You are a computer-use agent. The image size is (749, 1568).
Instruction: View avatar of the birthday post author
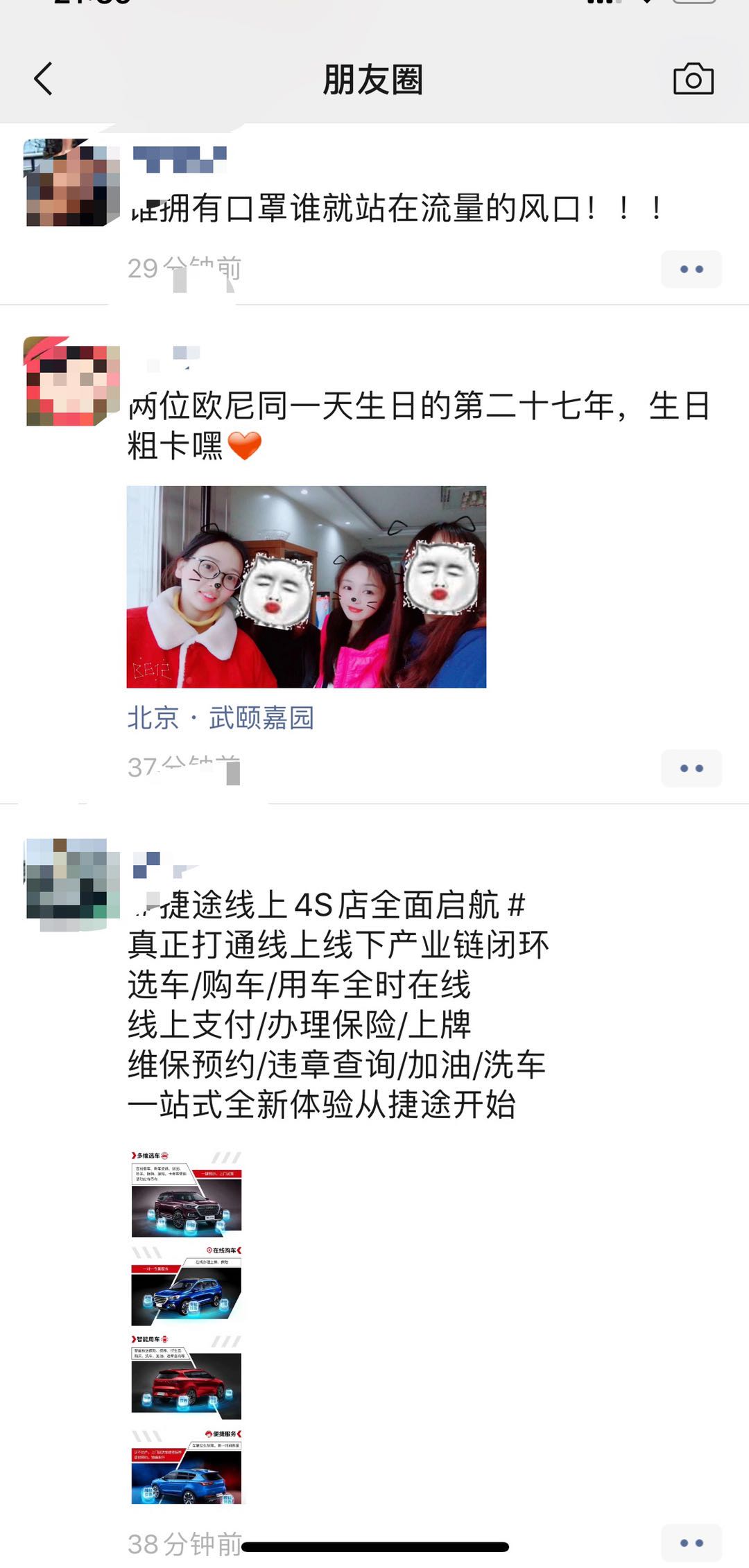[x=71, y=381]
